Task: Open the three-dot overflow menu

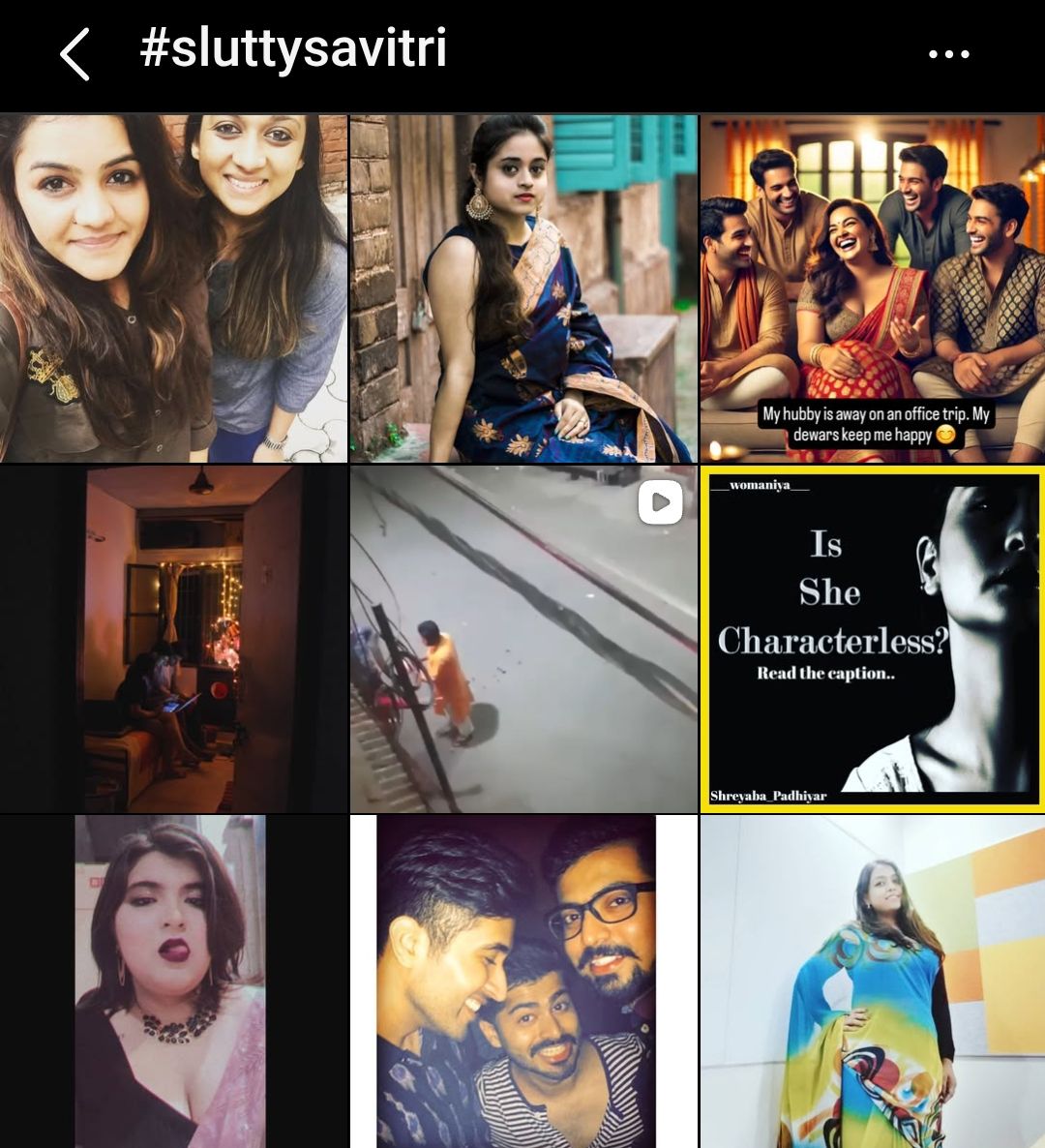Action: click(x=948, y=54)
